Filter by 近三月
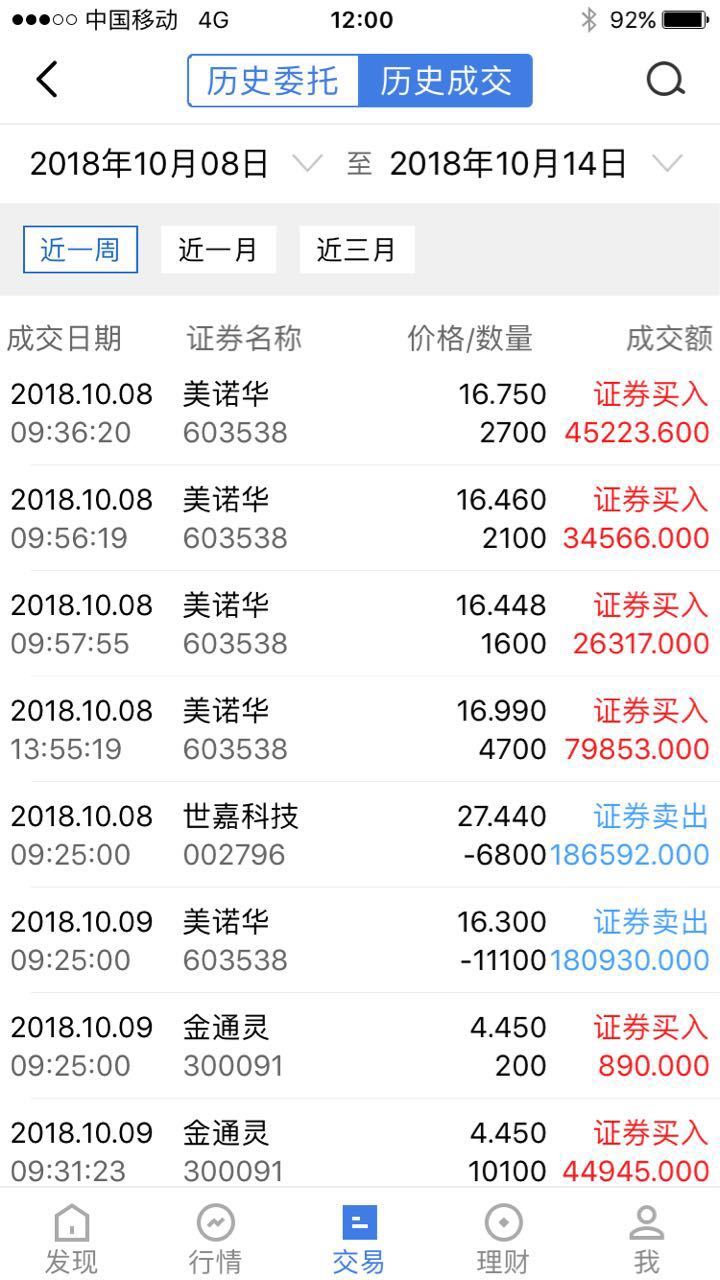 pos(356,250)
